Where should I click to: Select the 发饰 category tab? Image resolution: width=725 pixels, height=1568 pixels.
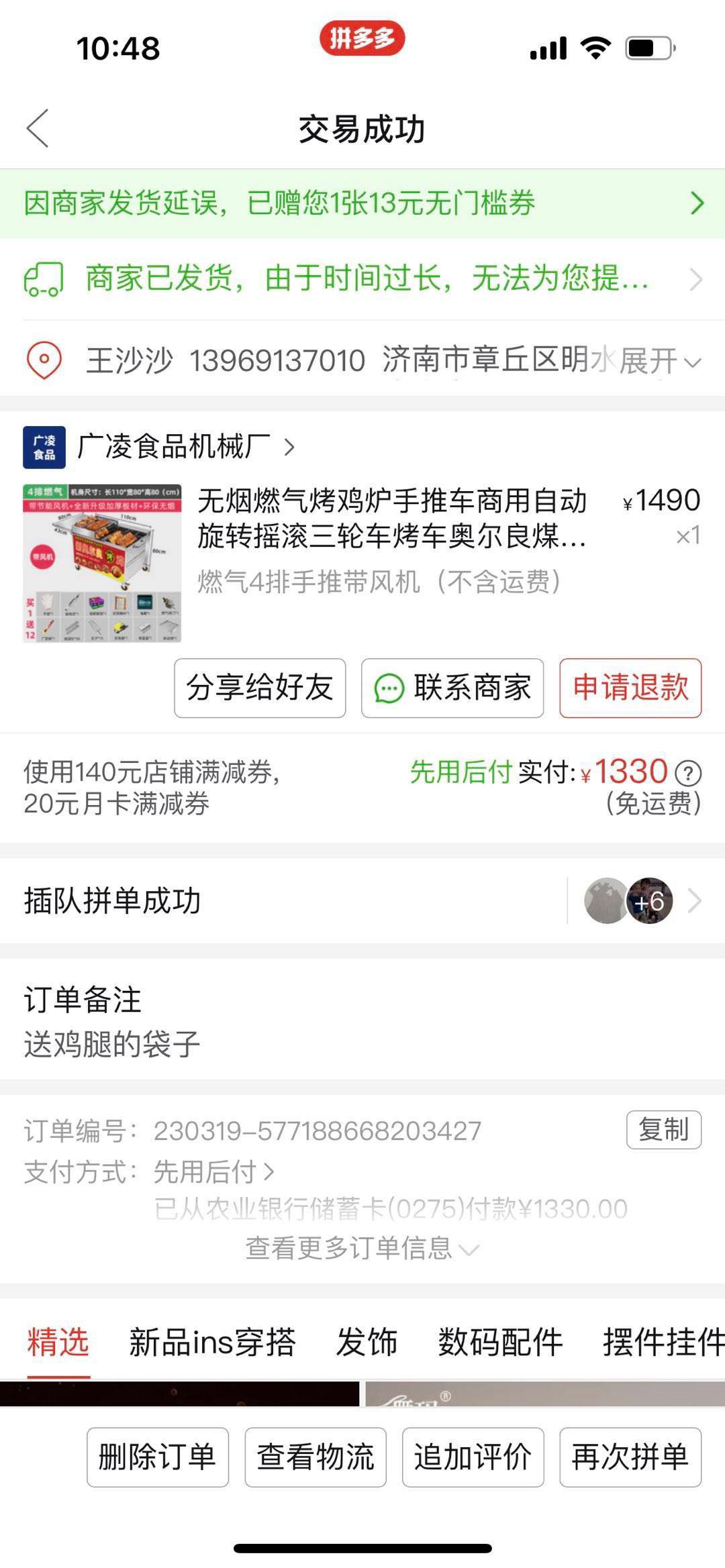pyautogui.click(x=367, y=1343)
